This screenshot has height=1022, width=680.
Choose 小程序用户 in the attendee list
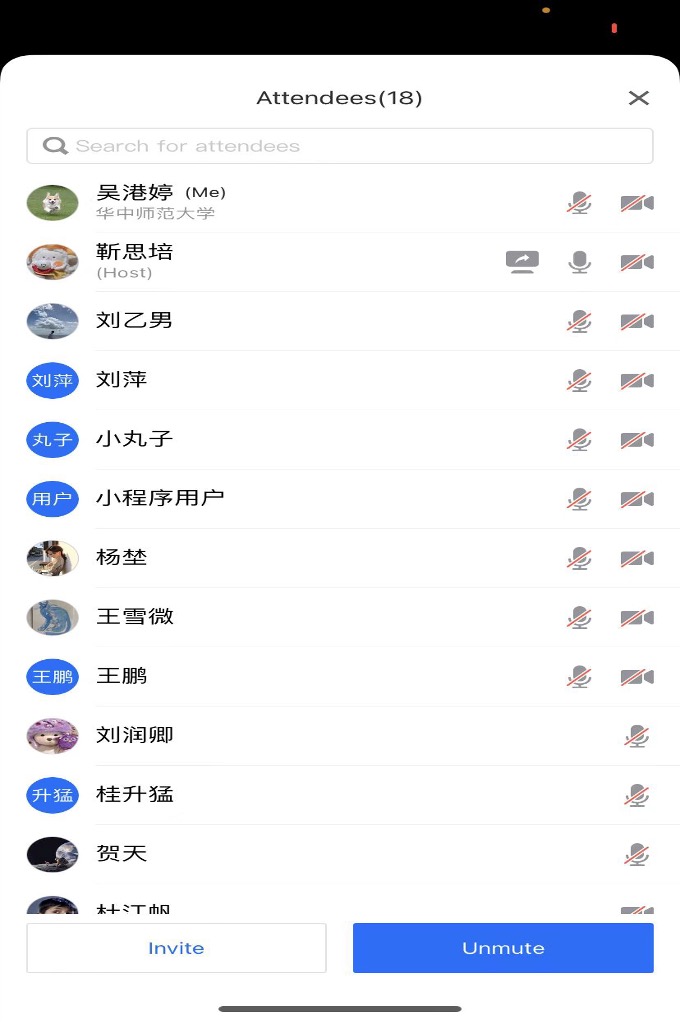(160, 498)
